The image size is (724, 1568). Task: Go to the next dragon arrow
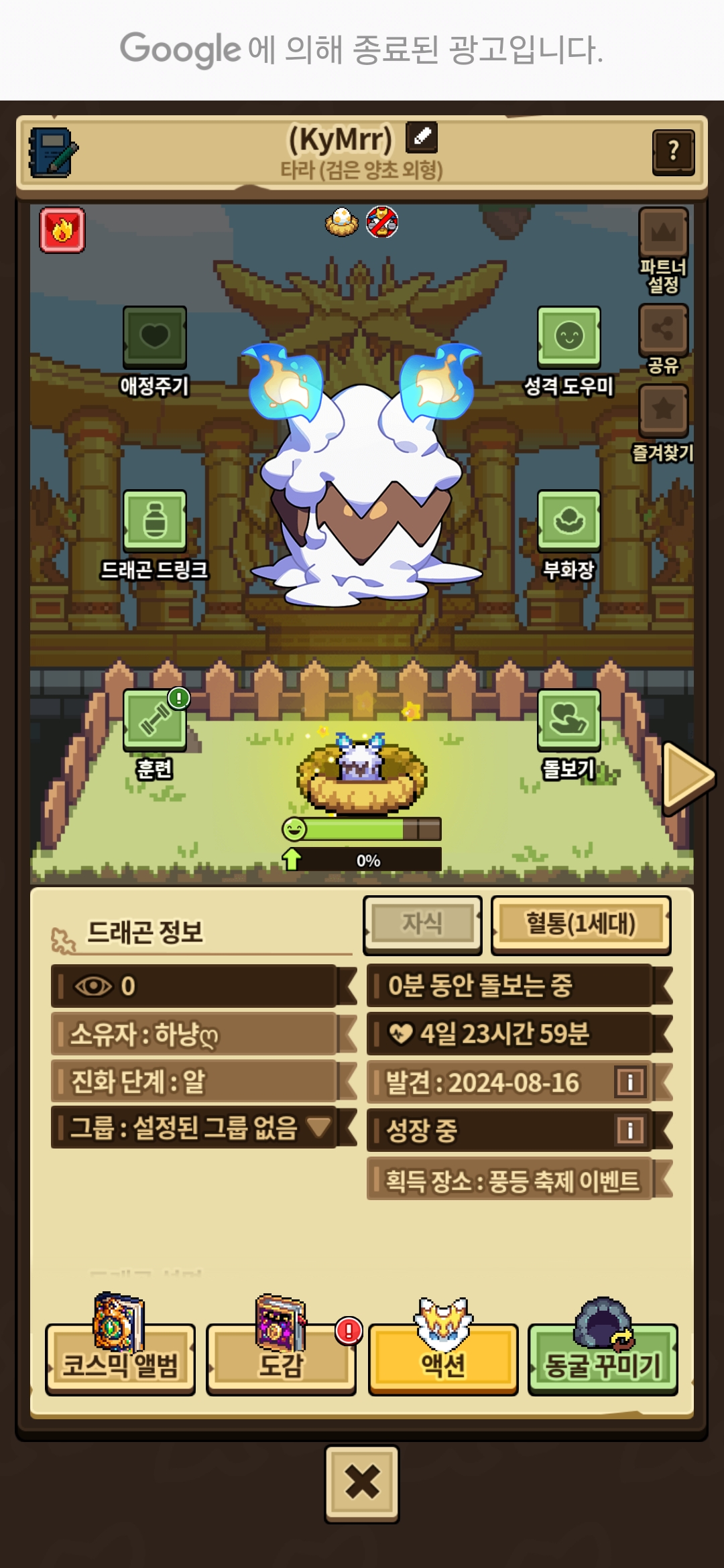coord(687,778)
